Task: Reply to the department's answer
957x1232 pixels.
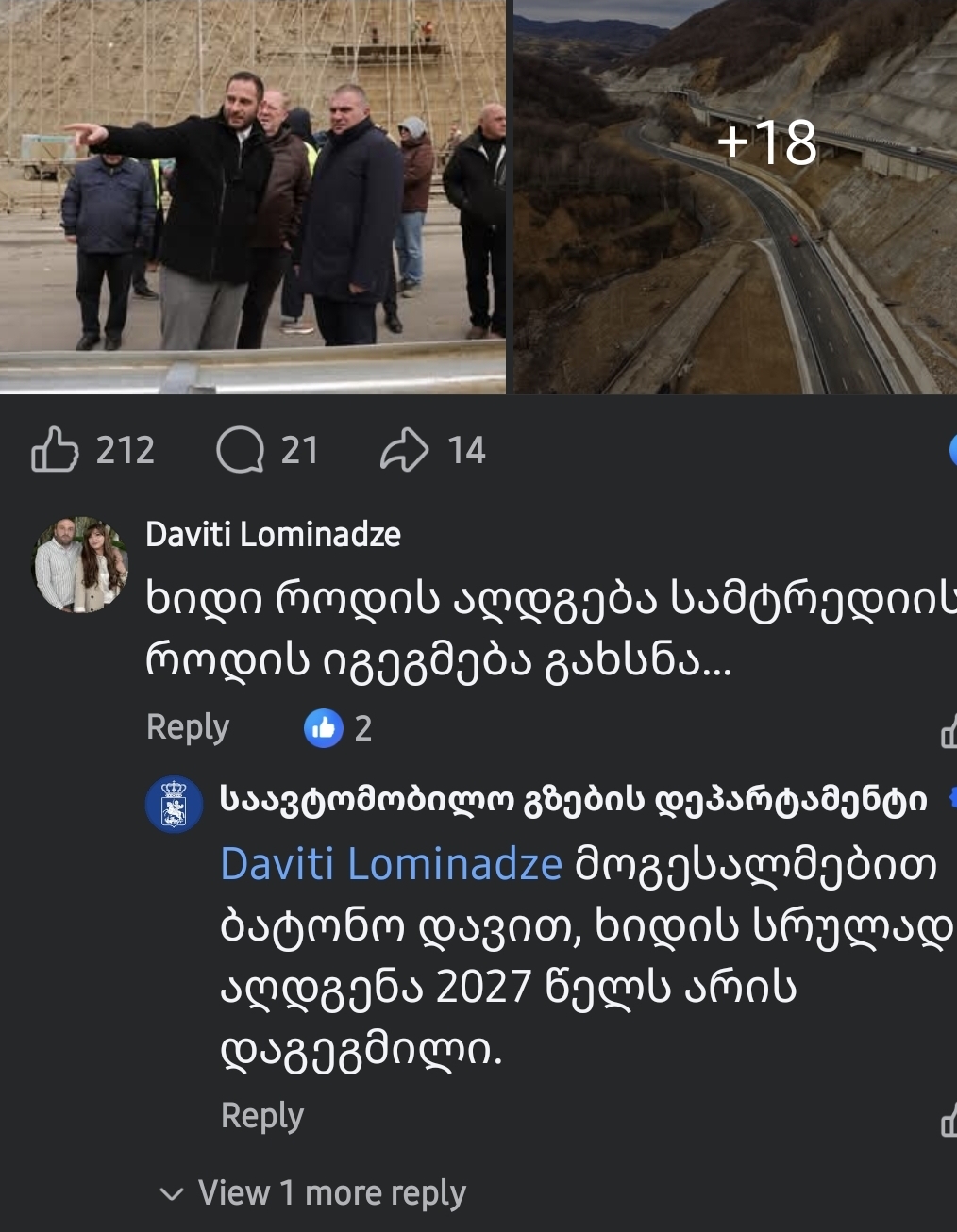Action: [x=261, y=1115]
